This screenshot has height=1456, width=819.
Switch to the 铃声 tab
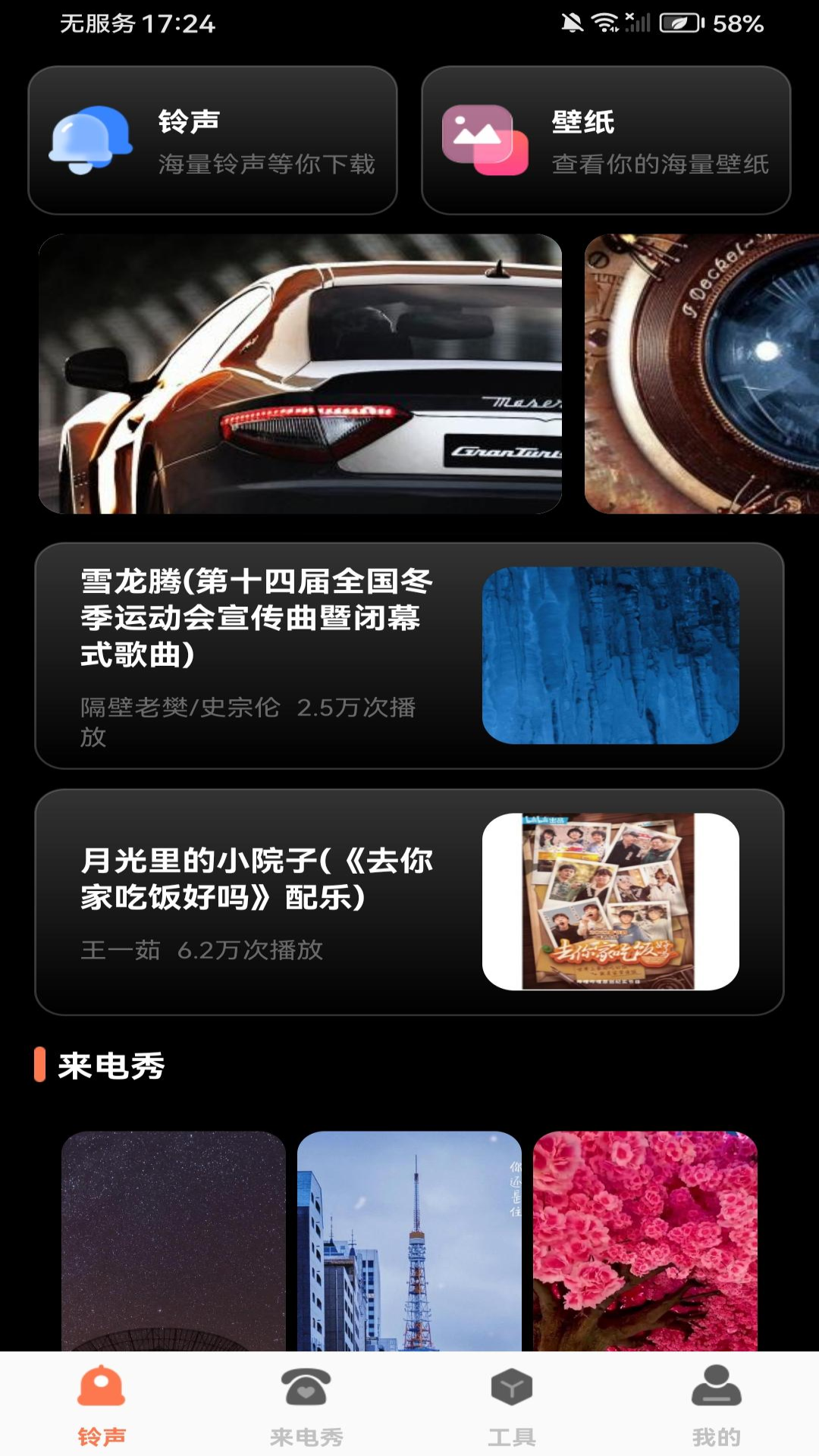[102, 1404]
